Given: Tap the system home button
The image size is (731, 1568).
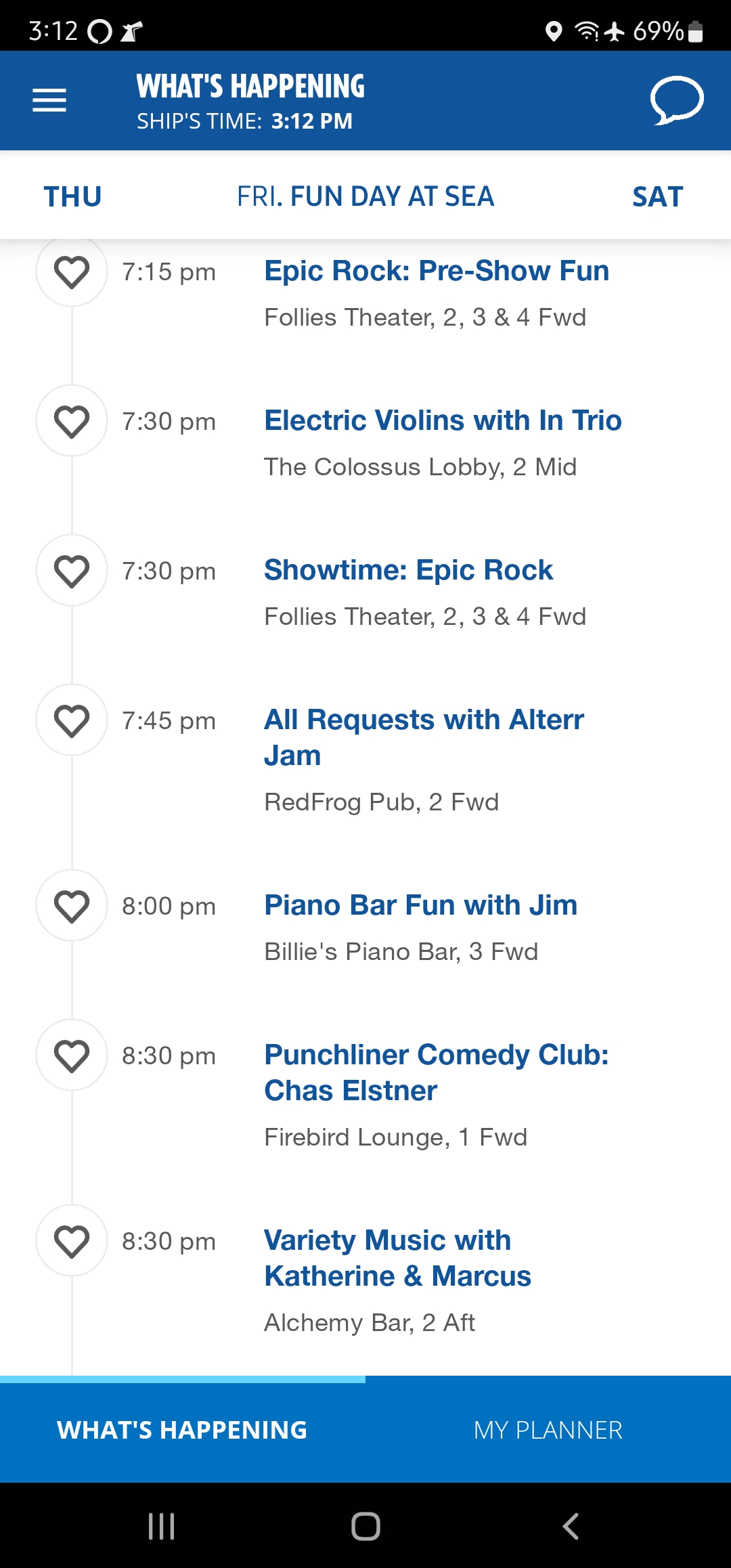Looking at the screenshot, I should coord(365,1526).
